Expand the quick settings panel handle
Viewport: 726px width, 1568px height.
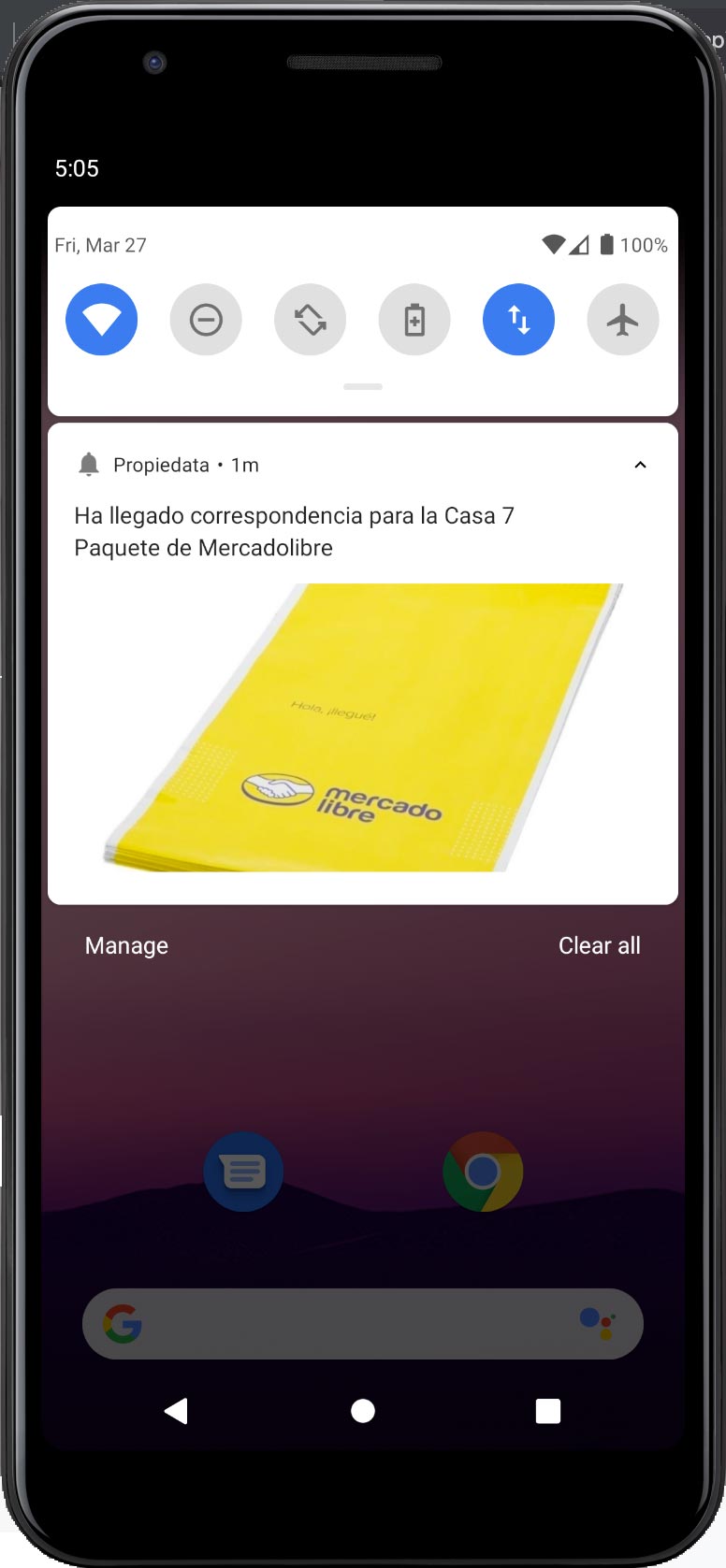coord(363,386)
